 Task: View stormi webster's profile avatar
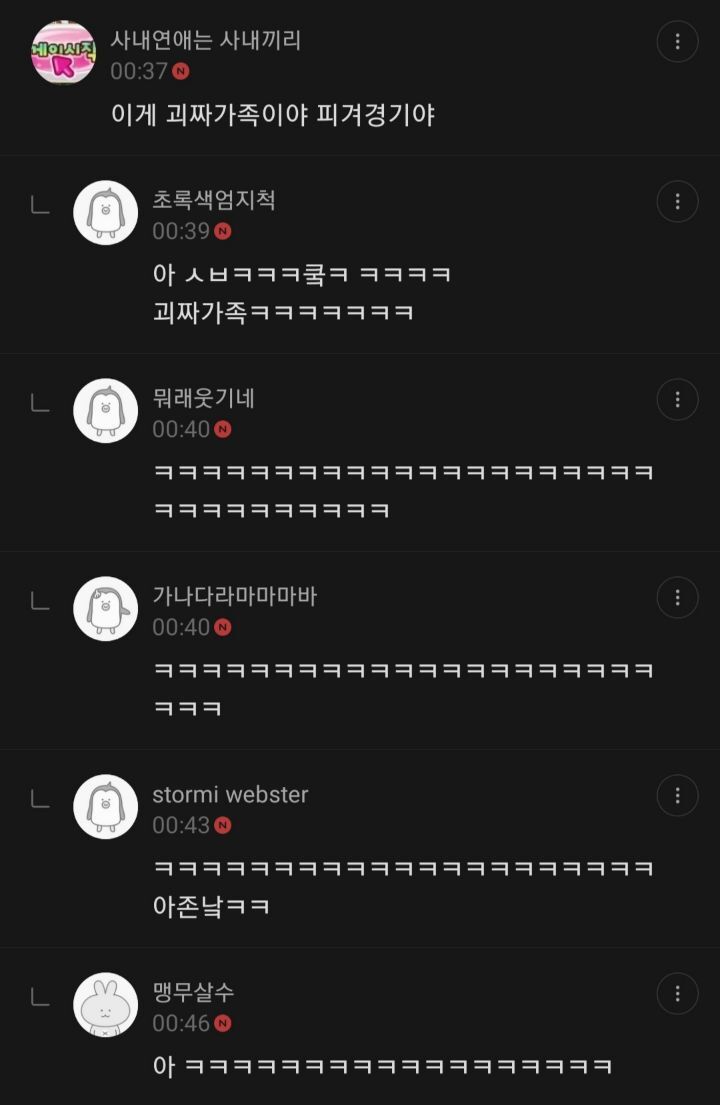105,806
